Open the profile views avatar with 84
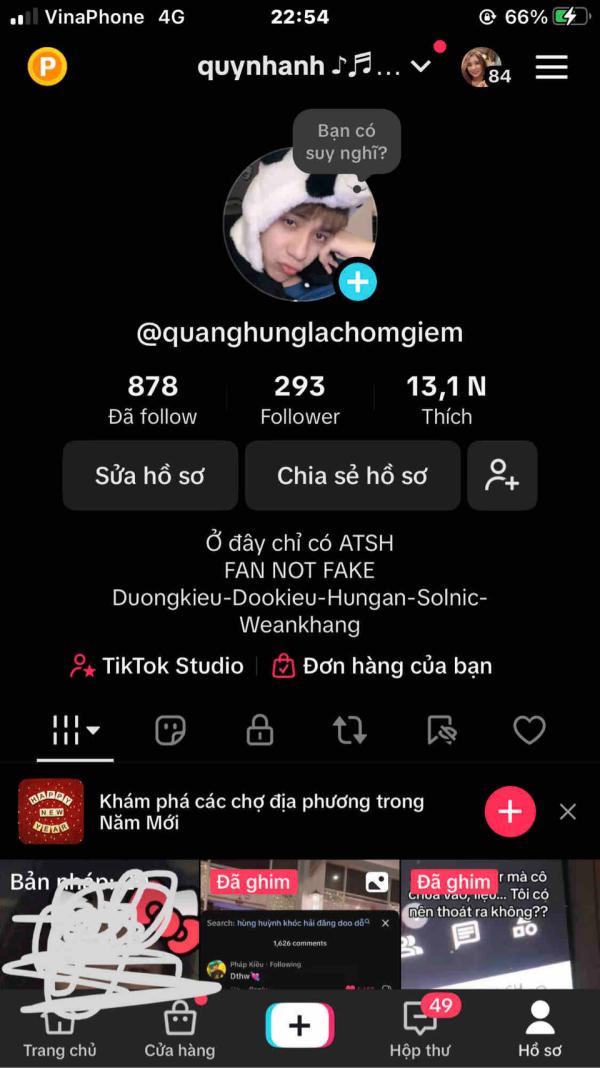 (x=486, y=67)
